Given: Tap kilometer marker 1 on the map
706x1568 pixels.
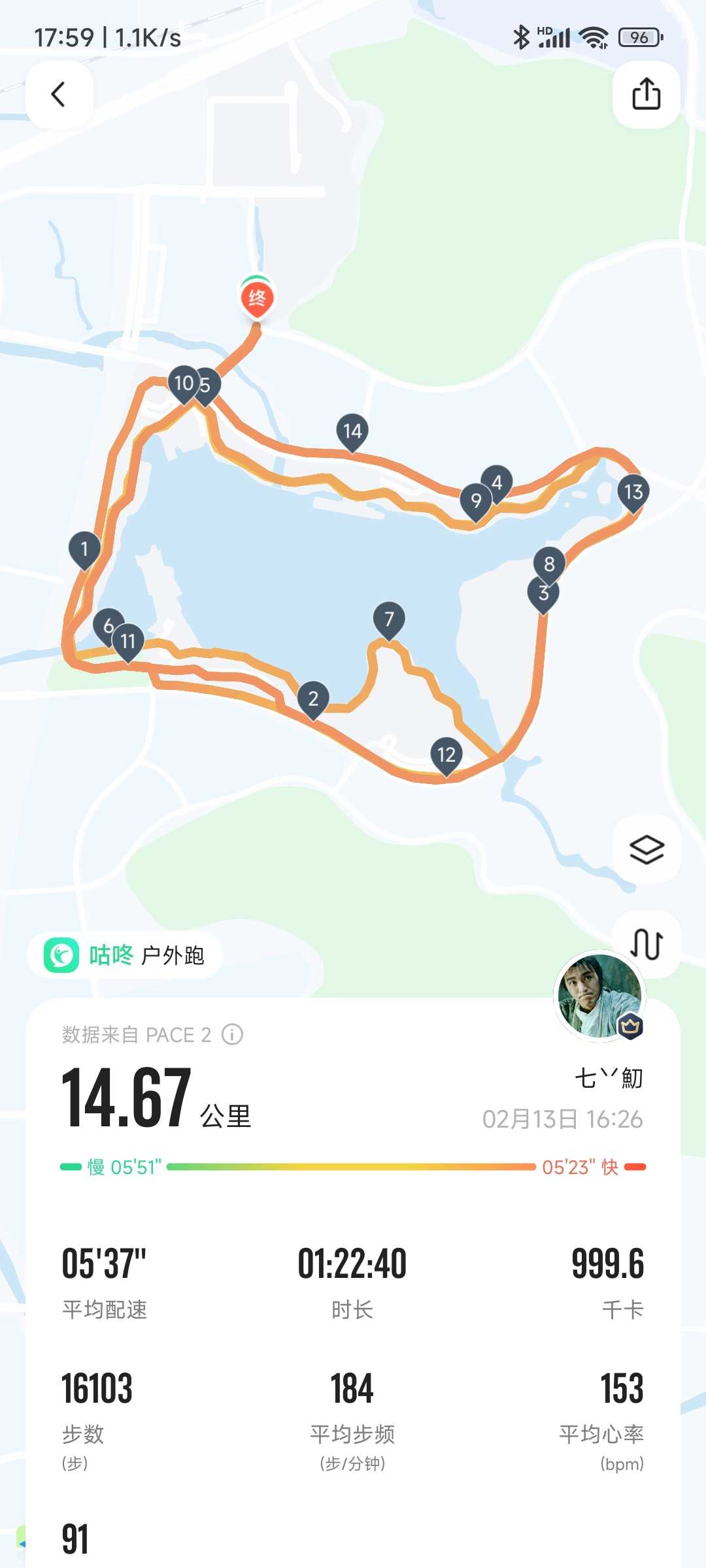Looking at the screenshot, I should [x=84, y=550].
